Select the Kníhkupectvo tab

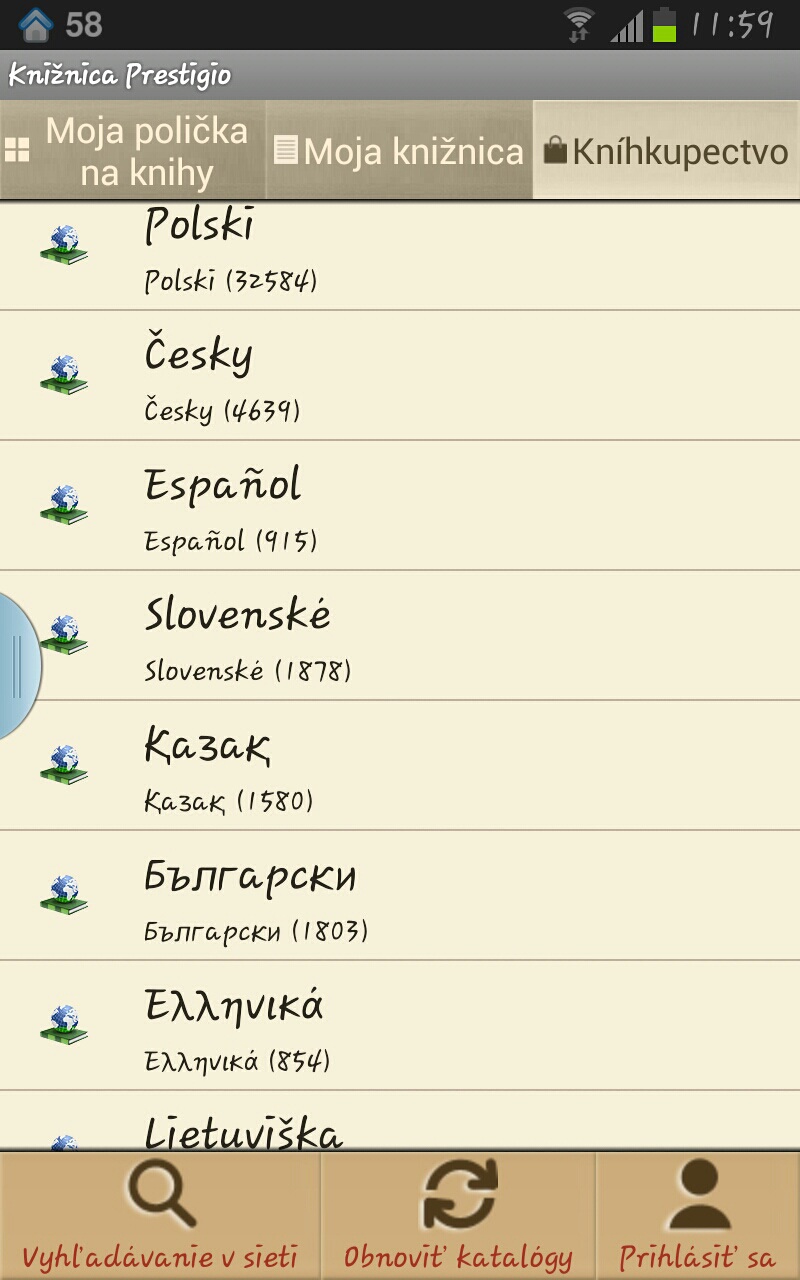click(x=666, y=151)
